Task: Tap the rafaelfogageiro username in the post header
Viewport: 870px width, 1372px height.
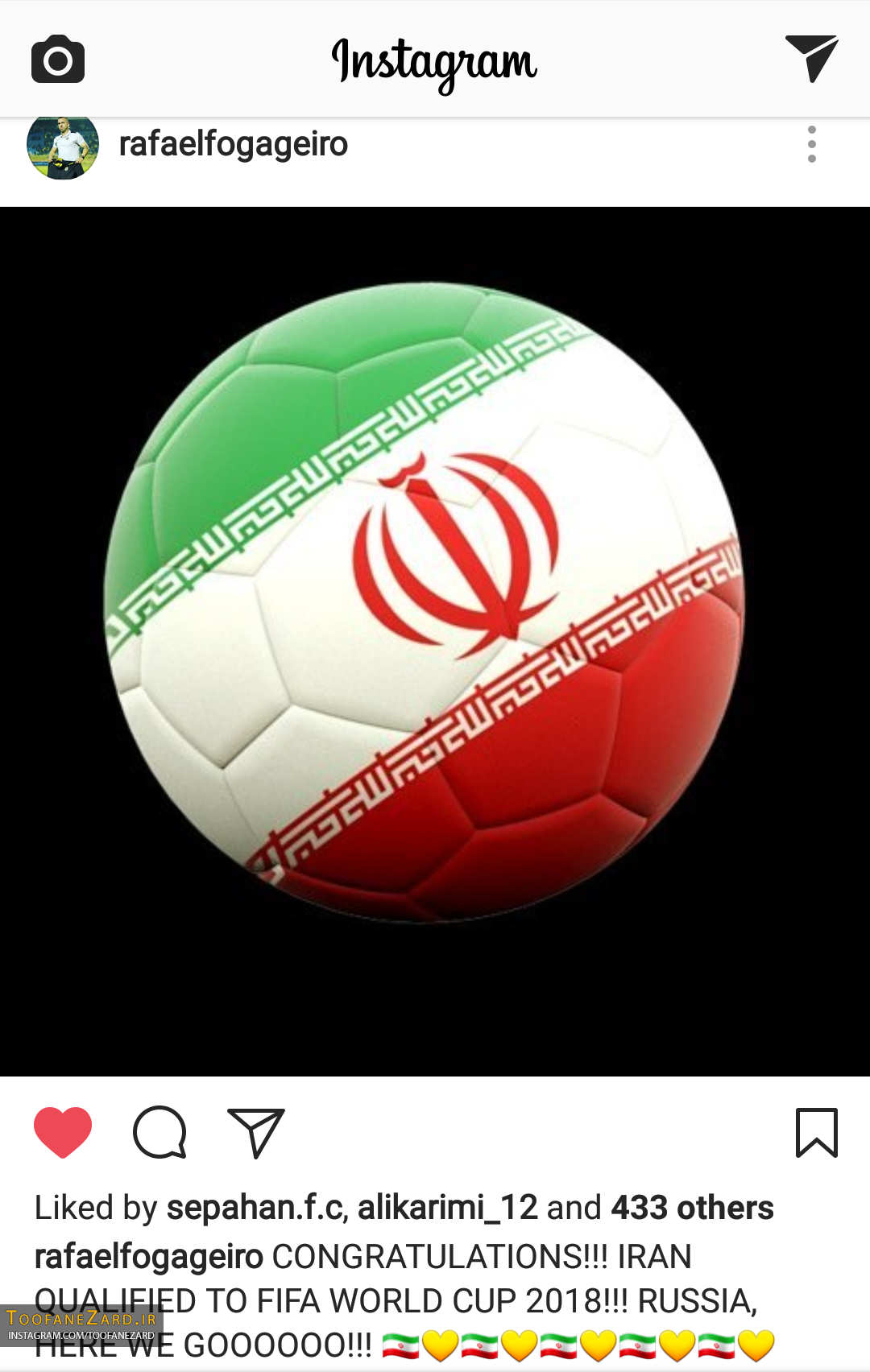Action: coord(234,145)
